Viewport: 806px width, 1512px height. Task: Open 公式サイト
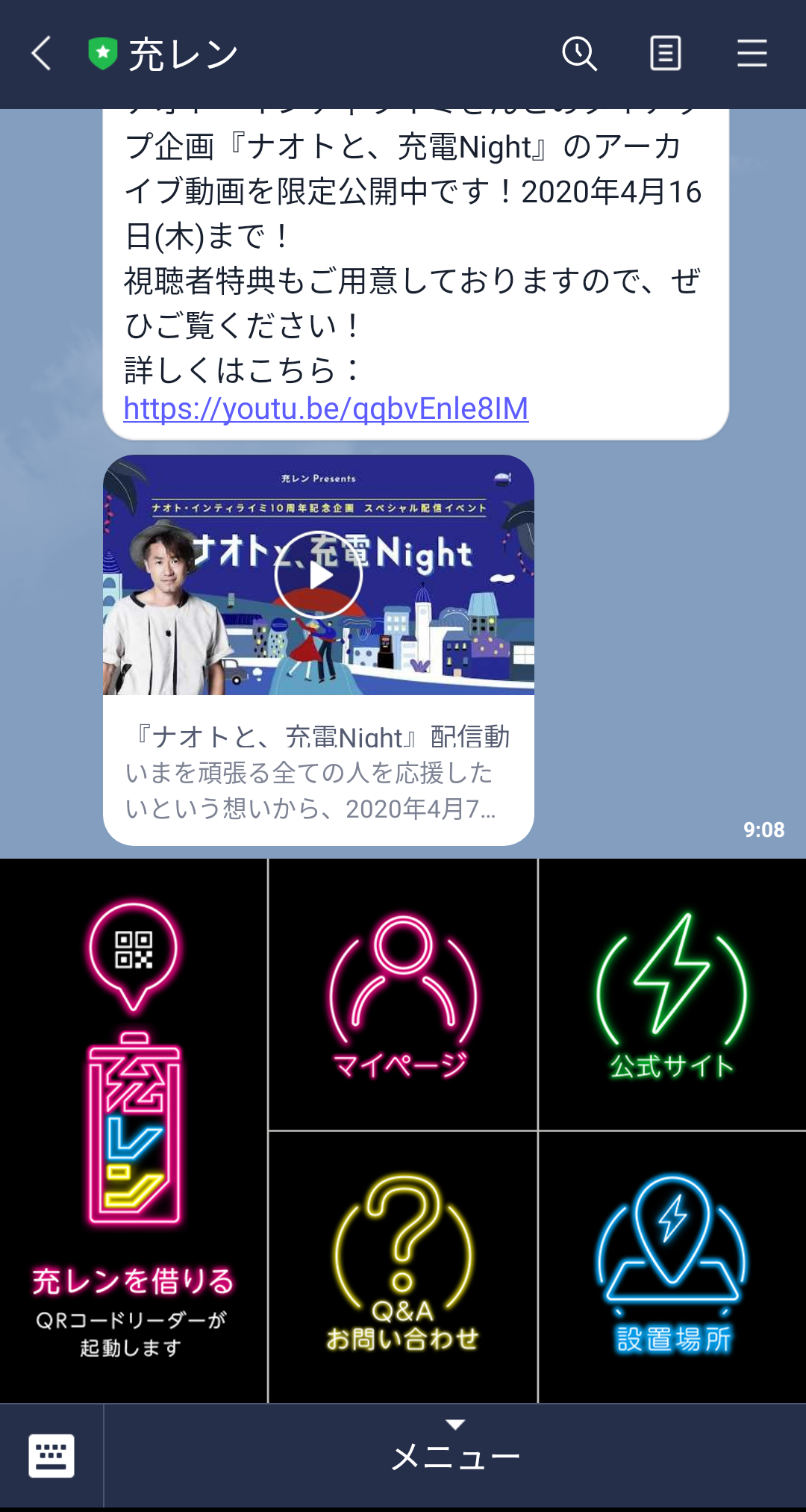[672, 995]
